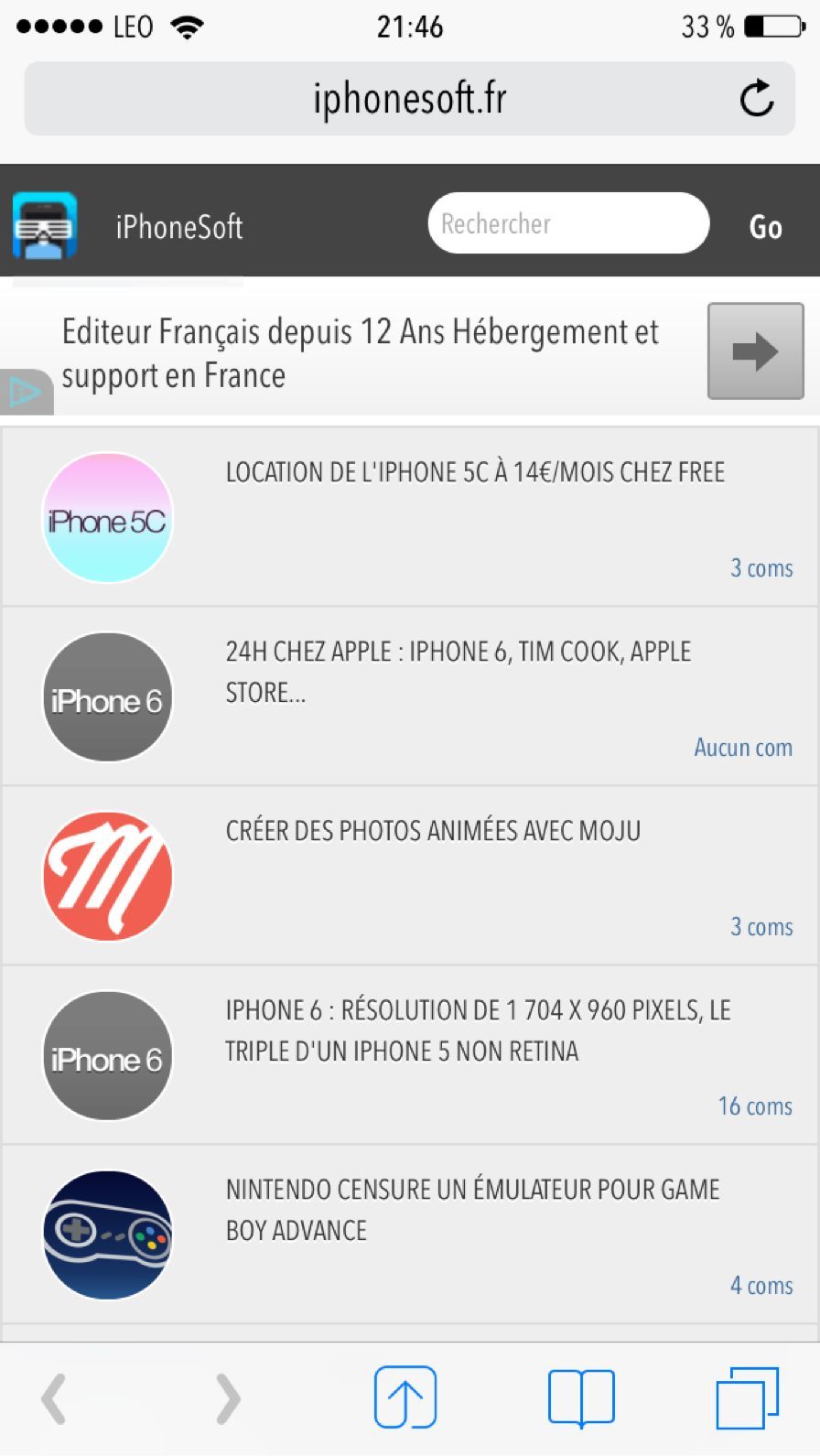Open the Nintendo Game Boy emulator article

tap(472, 1209)
